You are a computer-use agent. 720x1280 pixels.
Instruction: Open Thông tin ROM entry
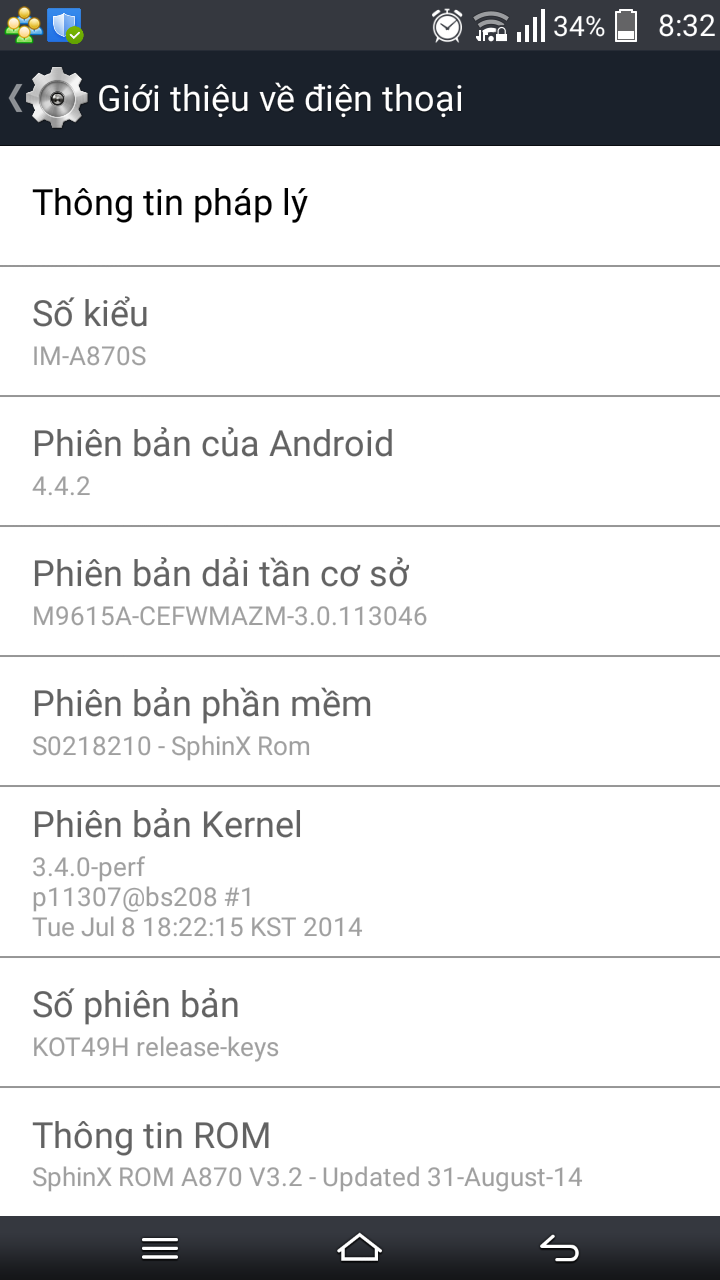pyautogui.click(x=360, y=1153)
